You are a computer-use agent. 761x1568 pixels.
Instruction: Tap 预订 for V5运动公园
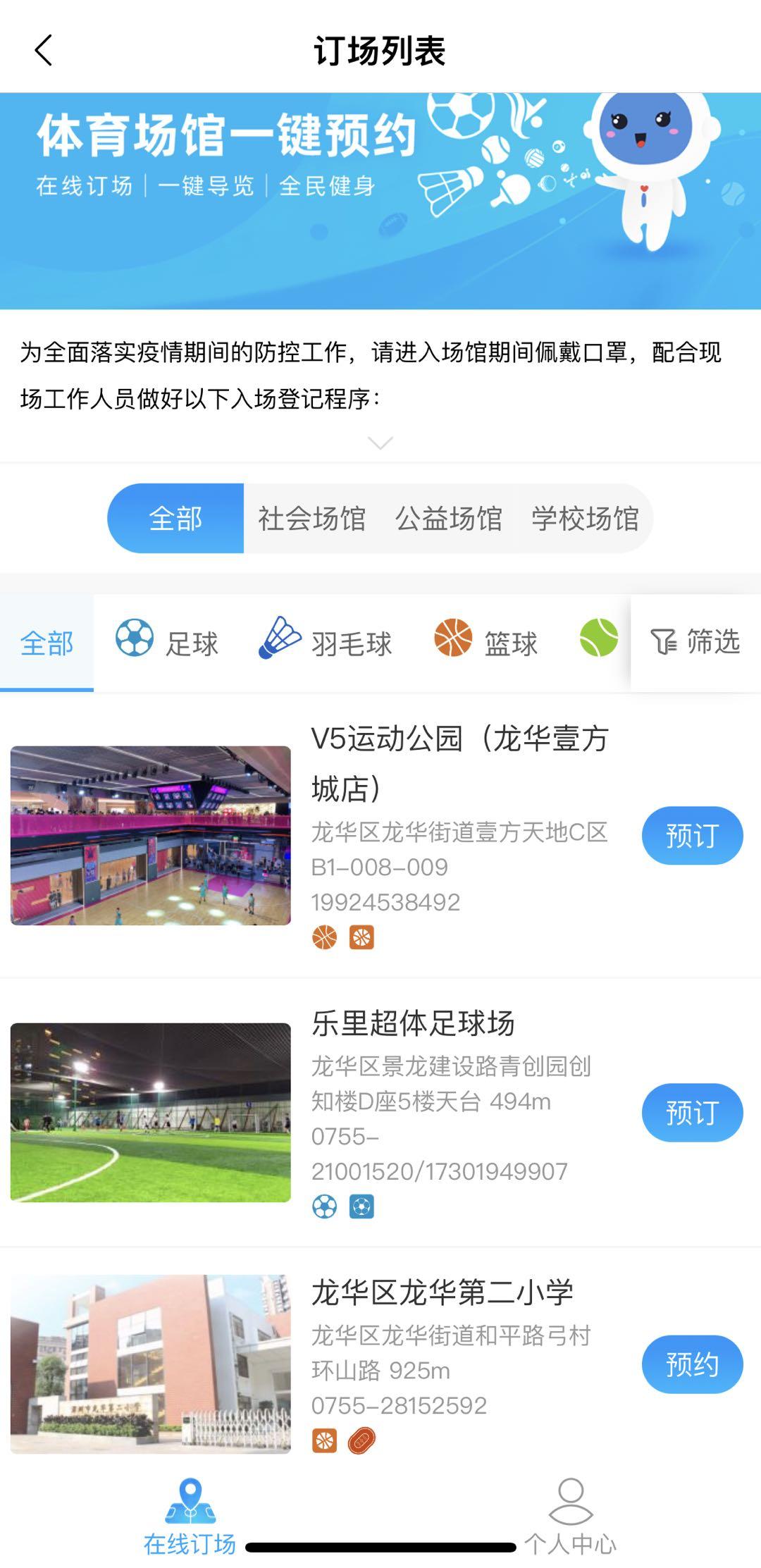click(691, 836)
